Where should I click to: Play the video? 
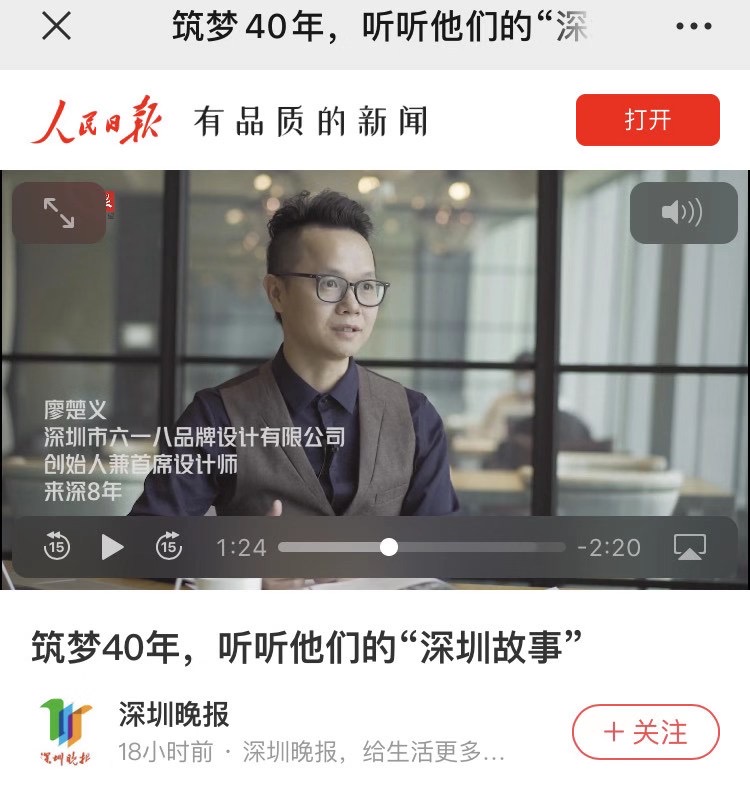coord(113,547)
